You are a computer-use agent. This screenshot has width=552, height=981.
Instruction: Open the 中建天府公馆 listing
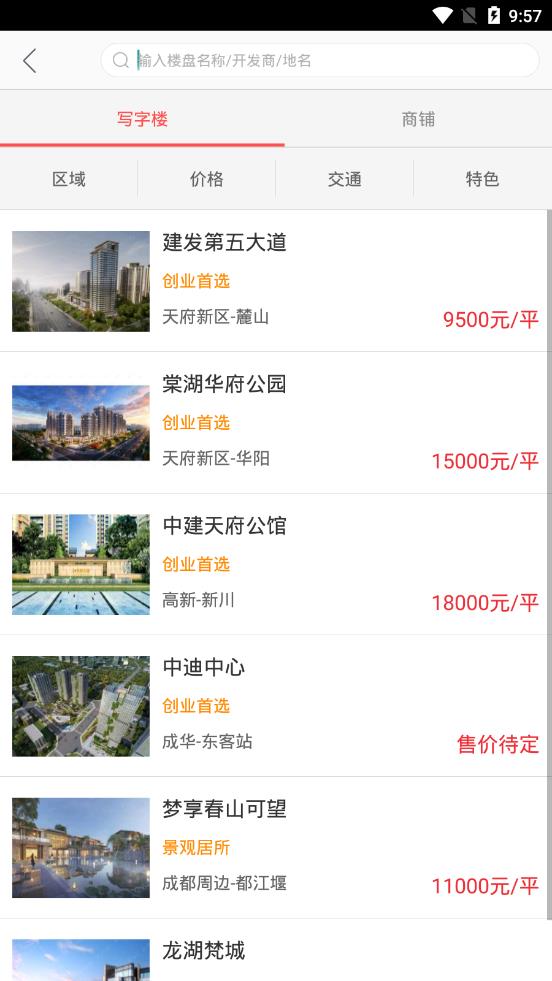[x=273, y=564]
